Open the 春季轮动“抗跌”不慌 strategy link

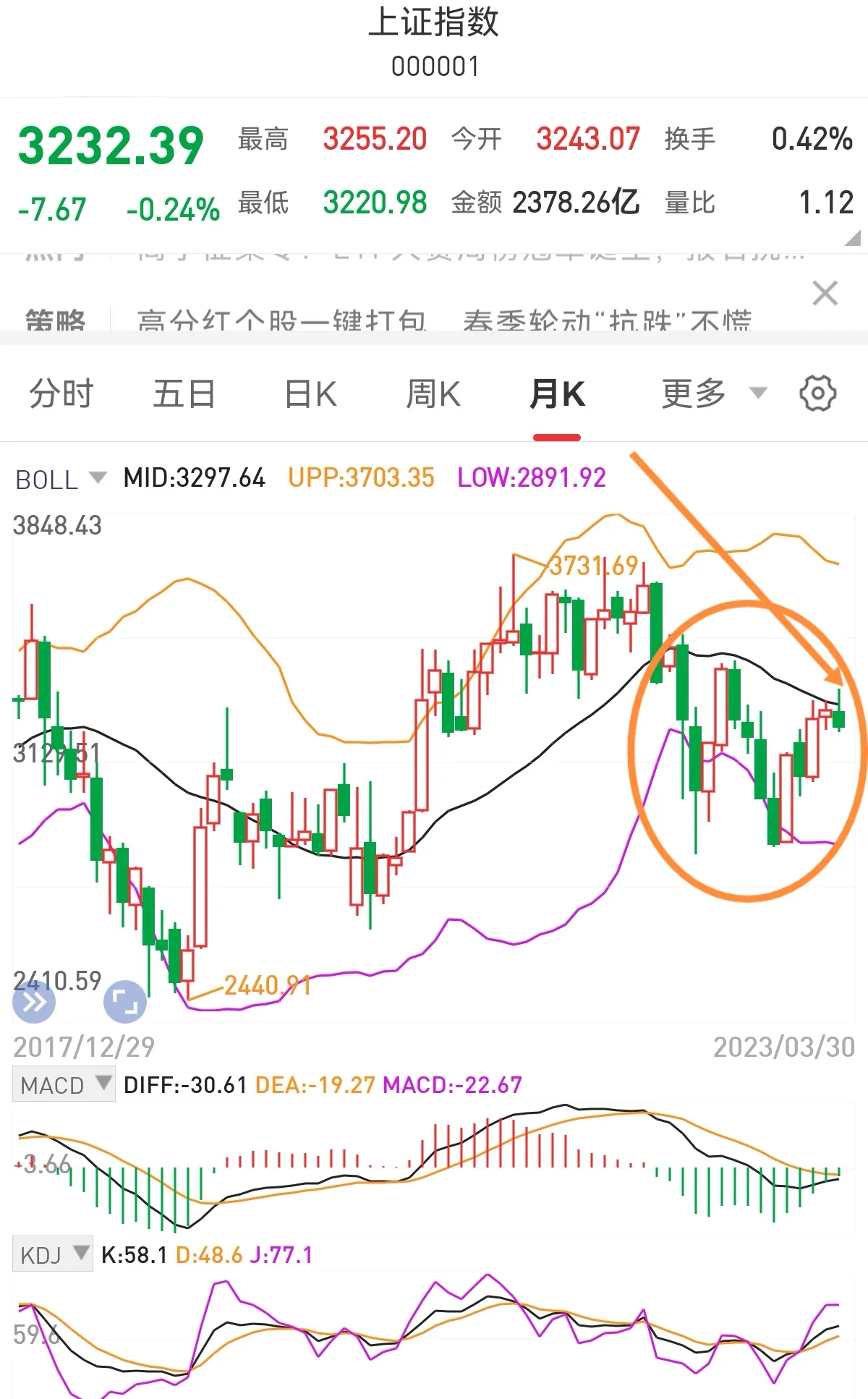[607, 320]
